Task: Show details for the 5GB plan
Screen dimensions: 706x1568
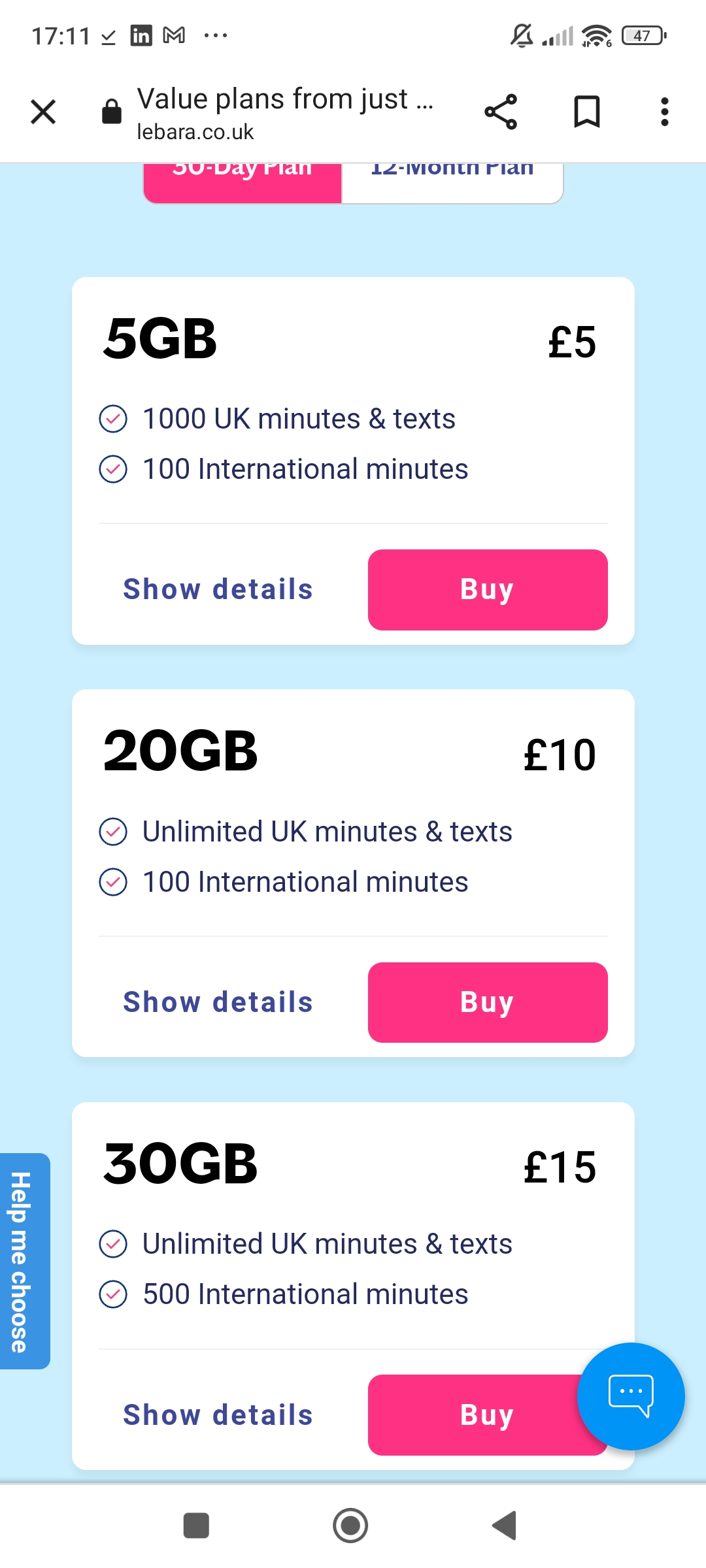Action: coord(218,589)
